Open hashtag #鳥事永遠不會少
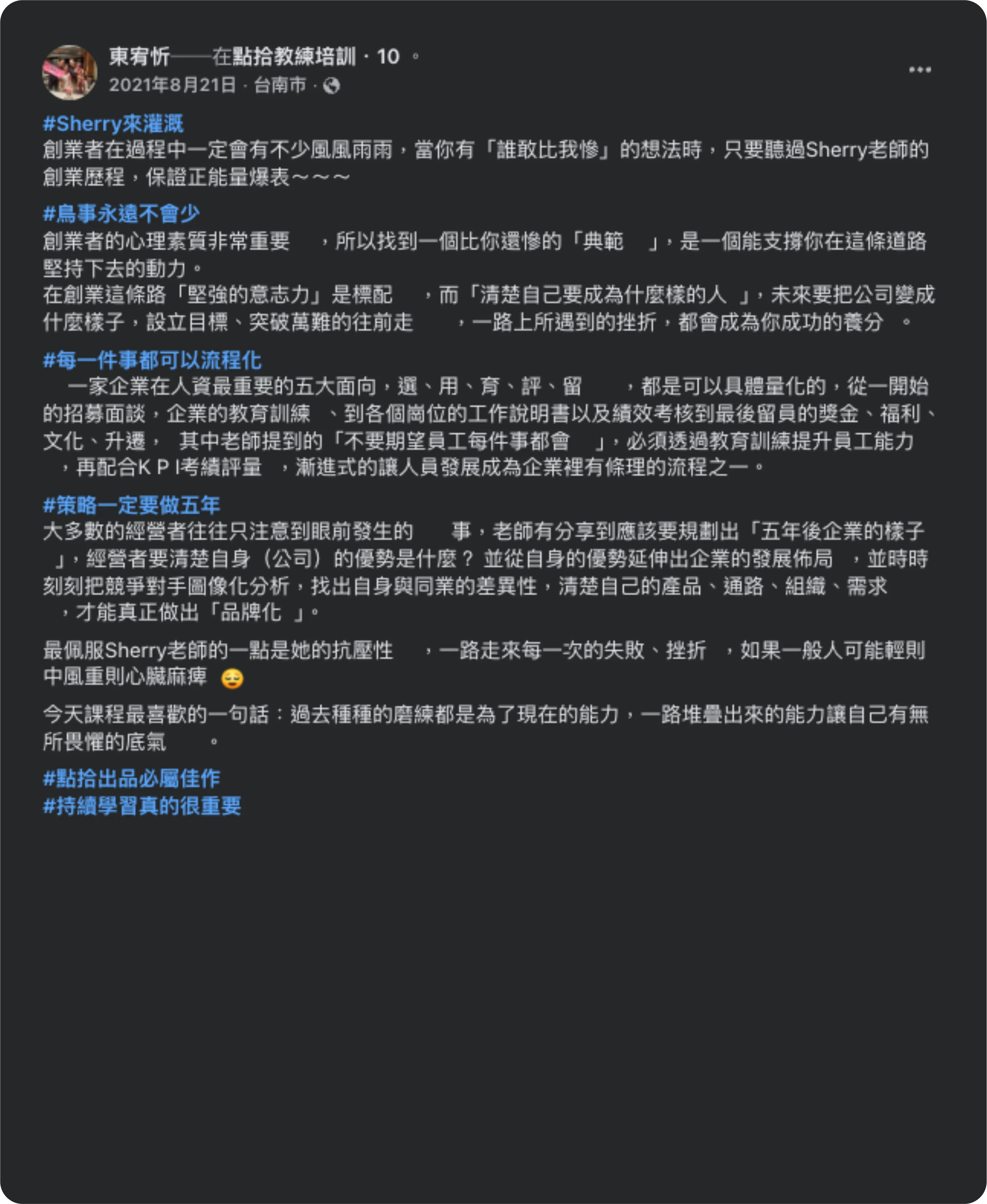 click(121, 214)
